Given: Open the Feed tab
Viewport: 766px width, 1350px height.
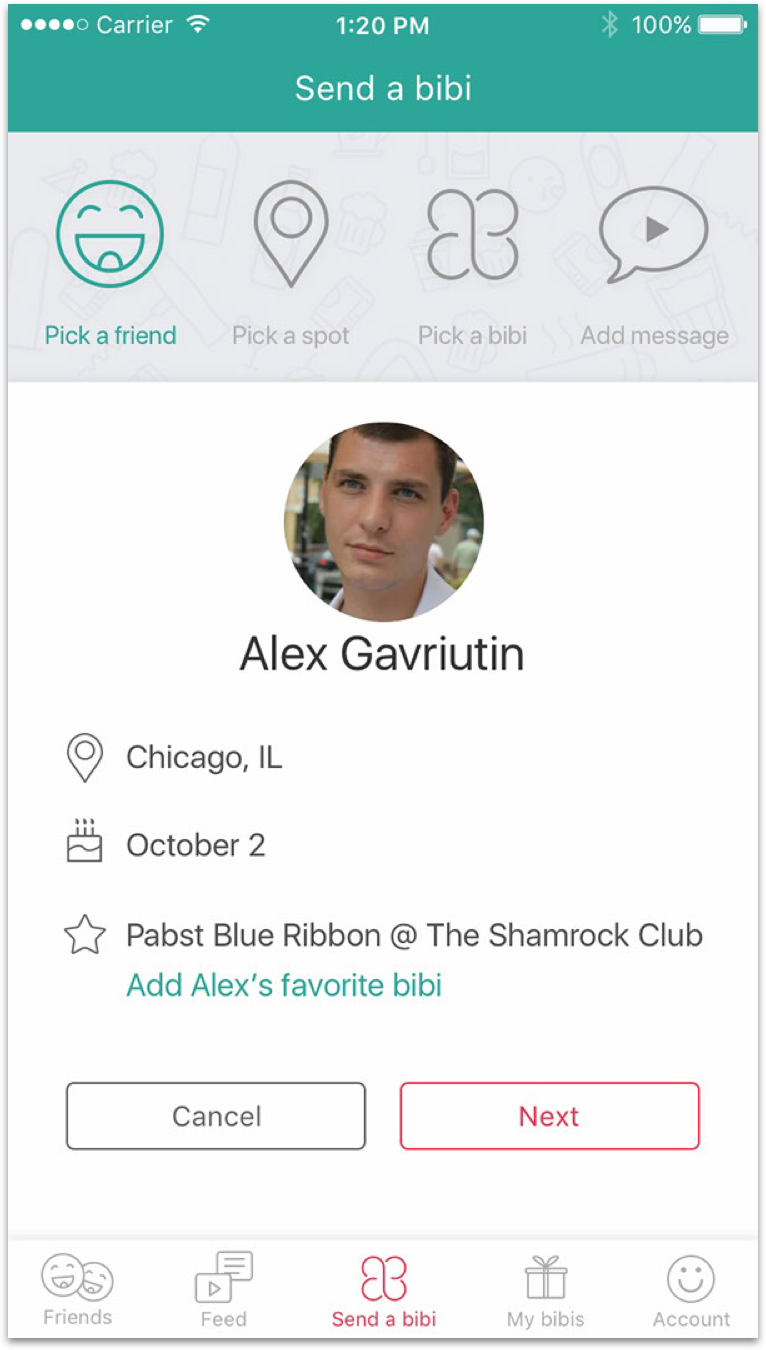Looking at the screenshot, I should (224, 1289).
